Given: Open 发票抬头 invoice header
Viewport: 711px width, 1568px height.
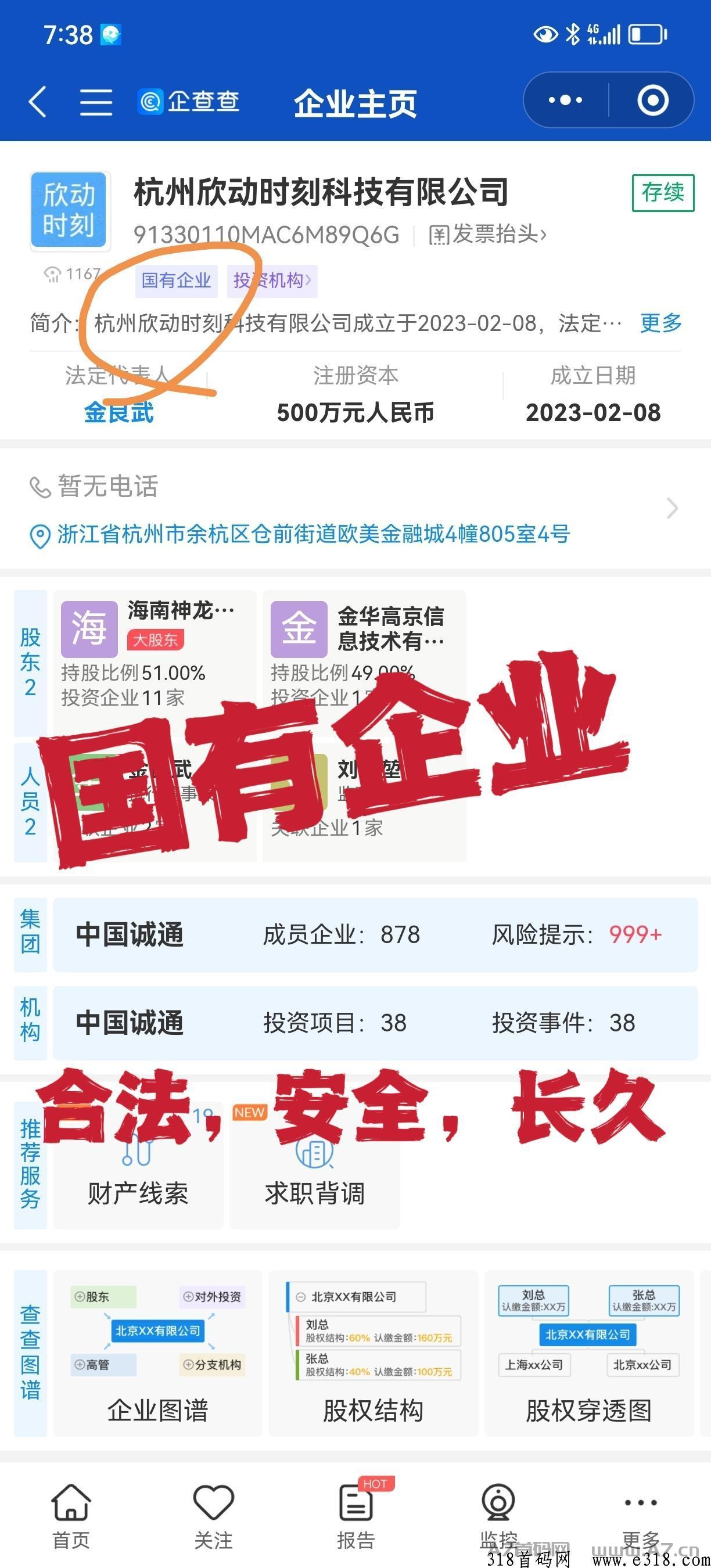Looking at the screenshot, I should 487,235.
